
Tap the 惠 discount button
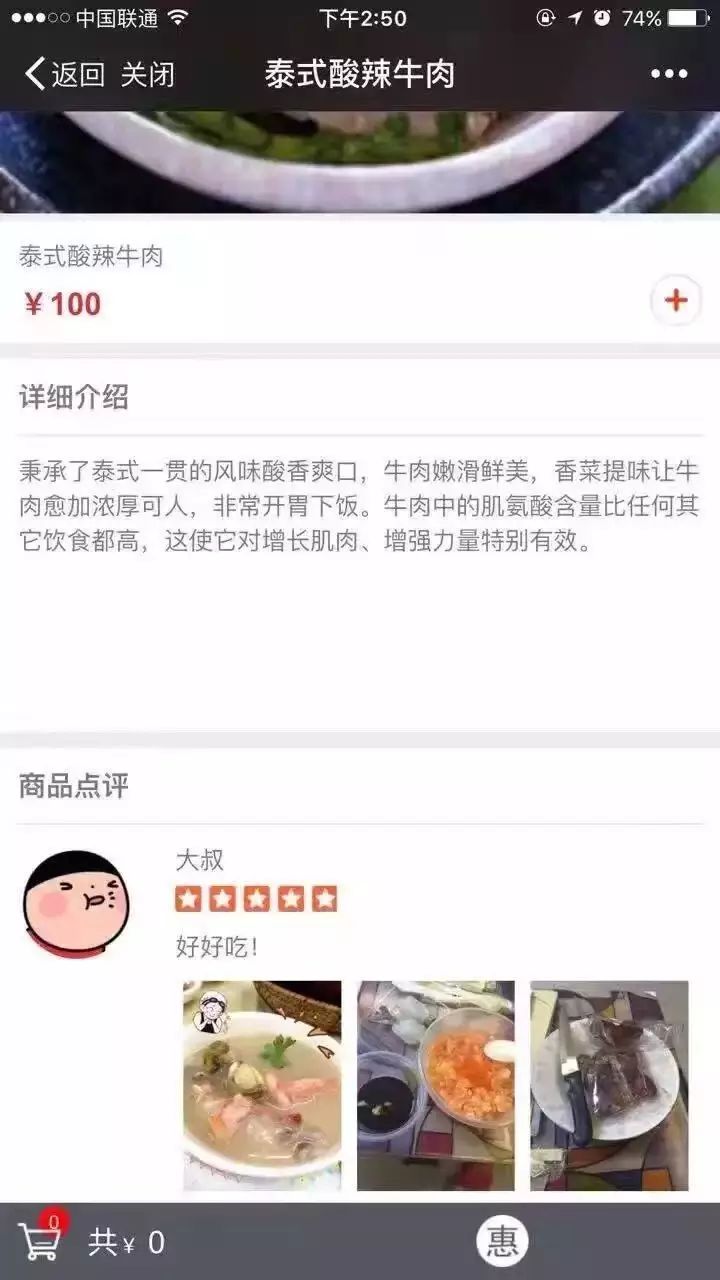[502, 1241]
